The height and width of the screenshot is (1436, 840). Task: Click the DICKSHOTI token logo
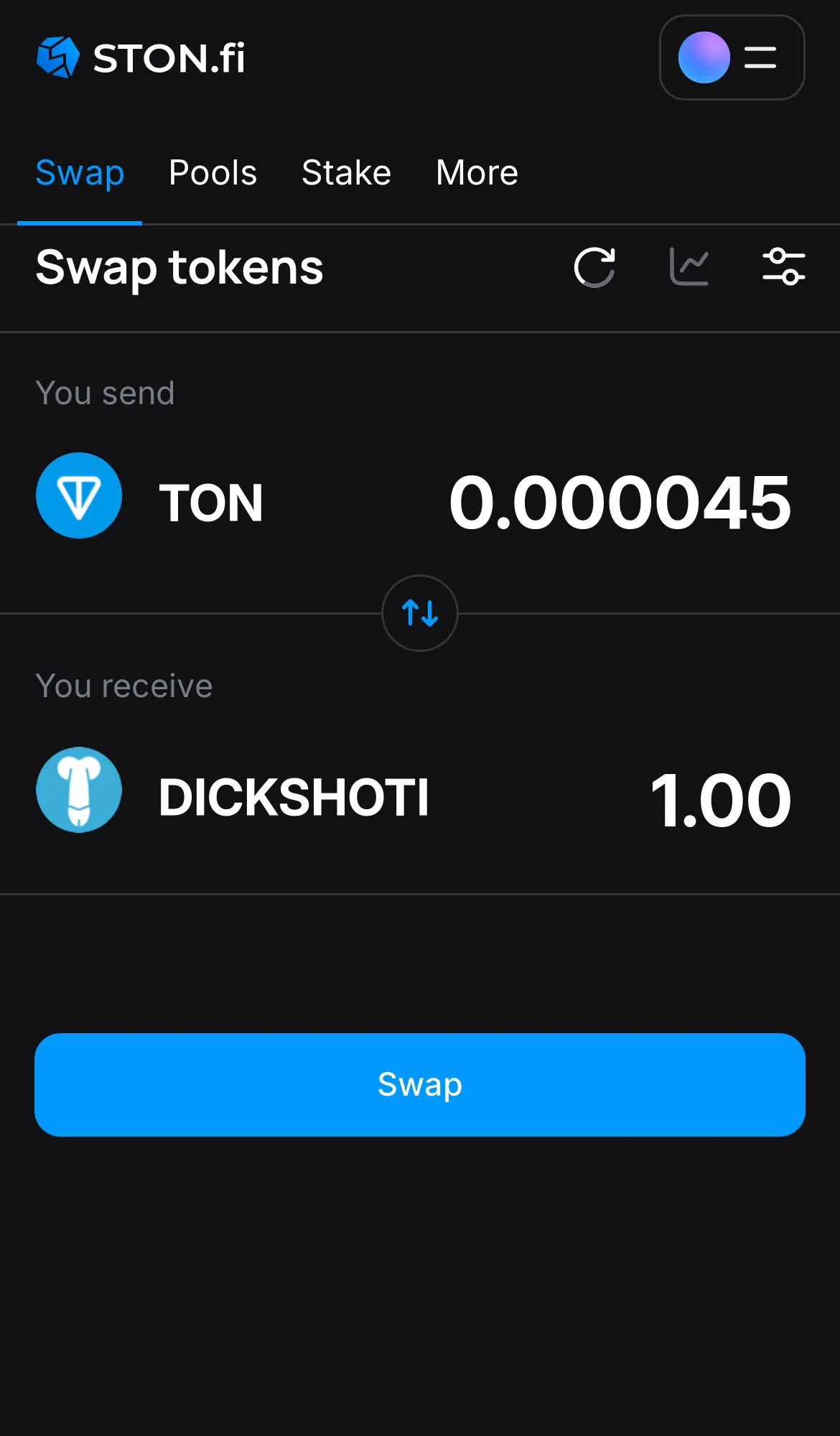tap(79, 790)
